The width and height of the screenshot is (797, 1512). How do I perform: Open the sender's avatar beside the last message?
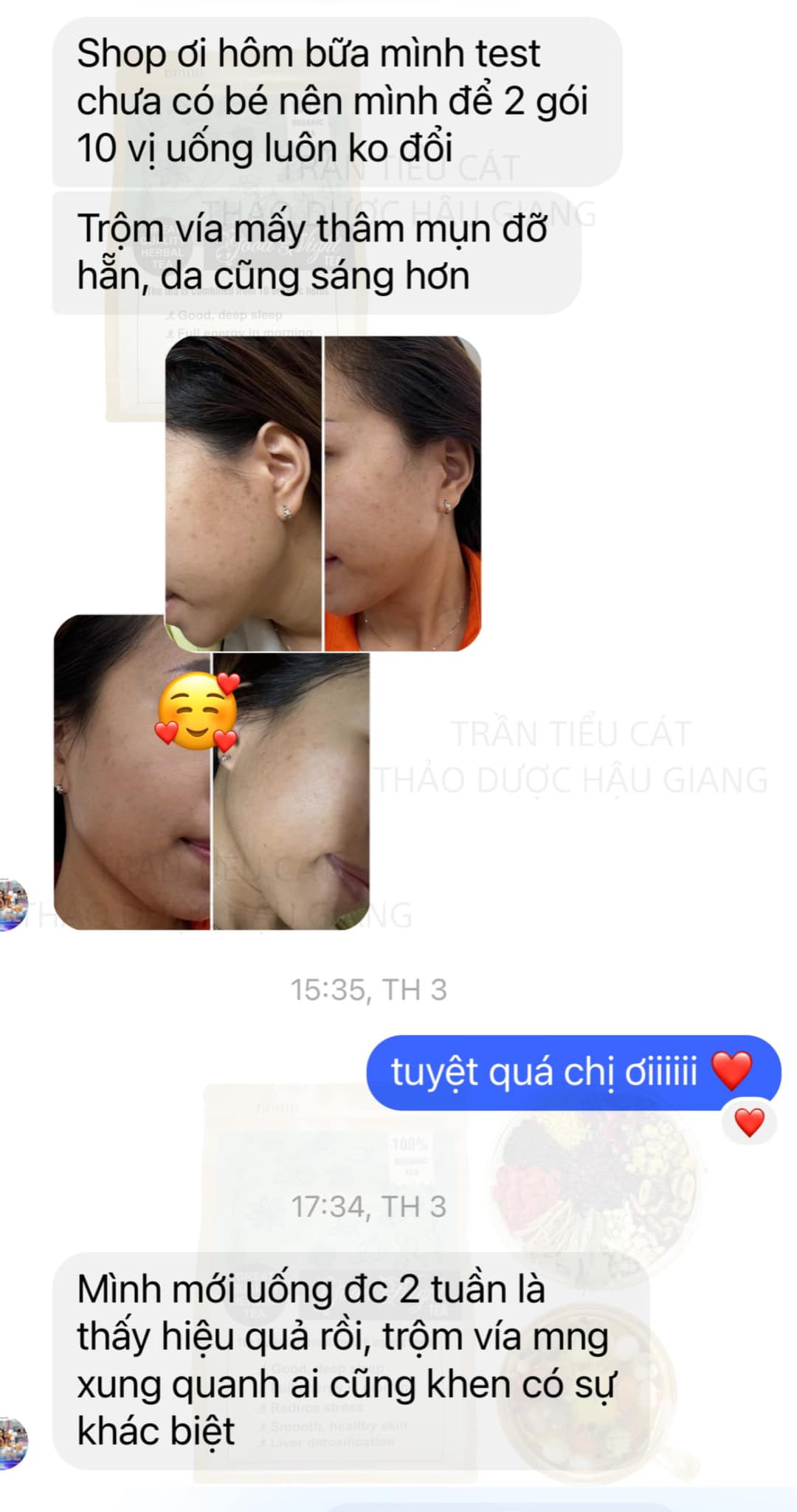tap(13, 1442)
